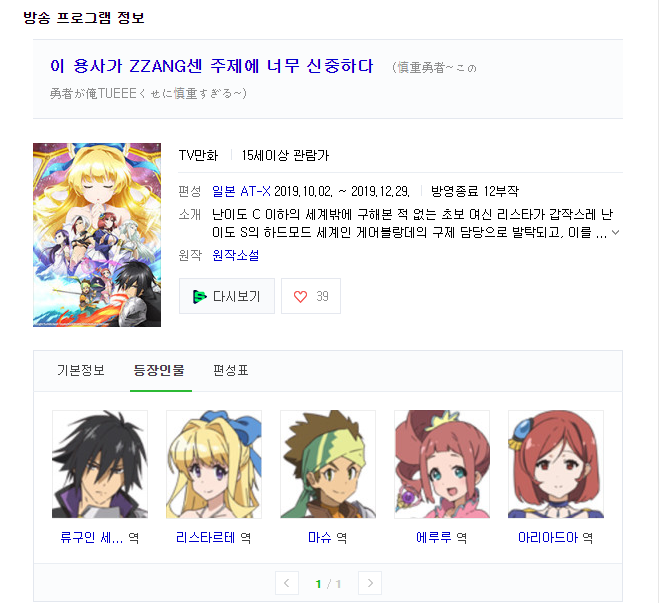
Task: Go to next character page
Action: click(x=370, y=583)
